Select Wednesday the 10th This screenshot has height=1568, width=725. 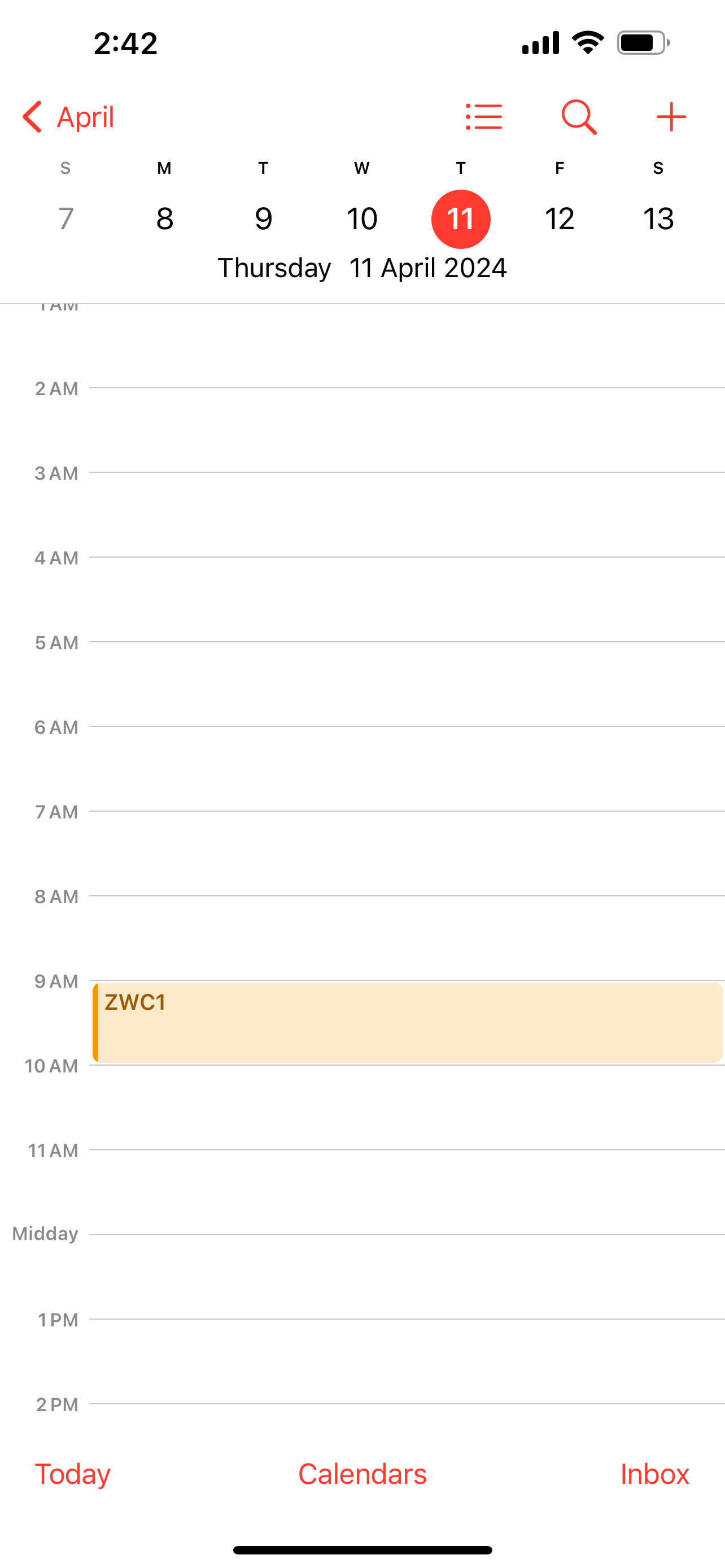coord(362,218)
